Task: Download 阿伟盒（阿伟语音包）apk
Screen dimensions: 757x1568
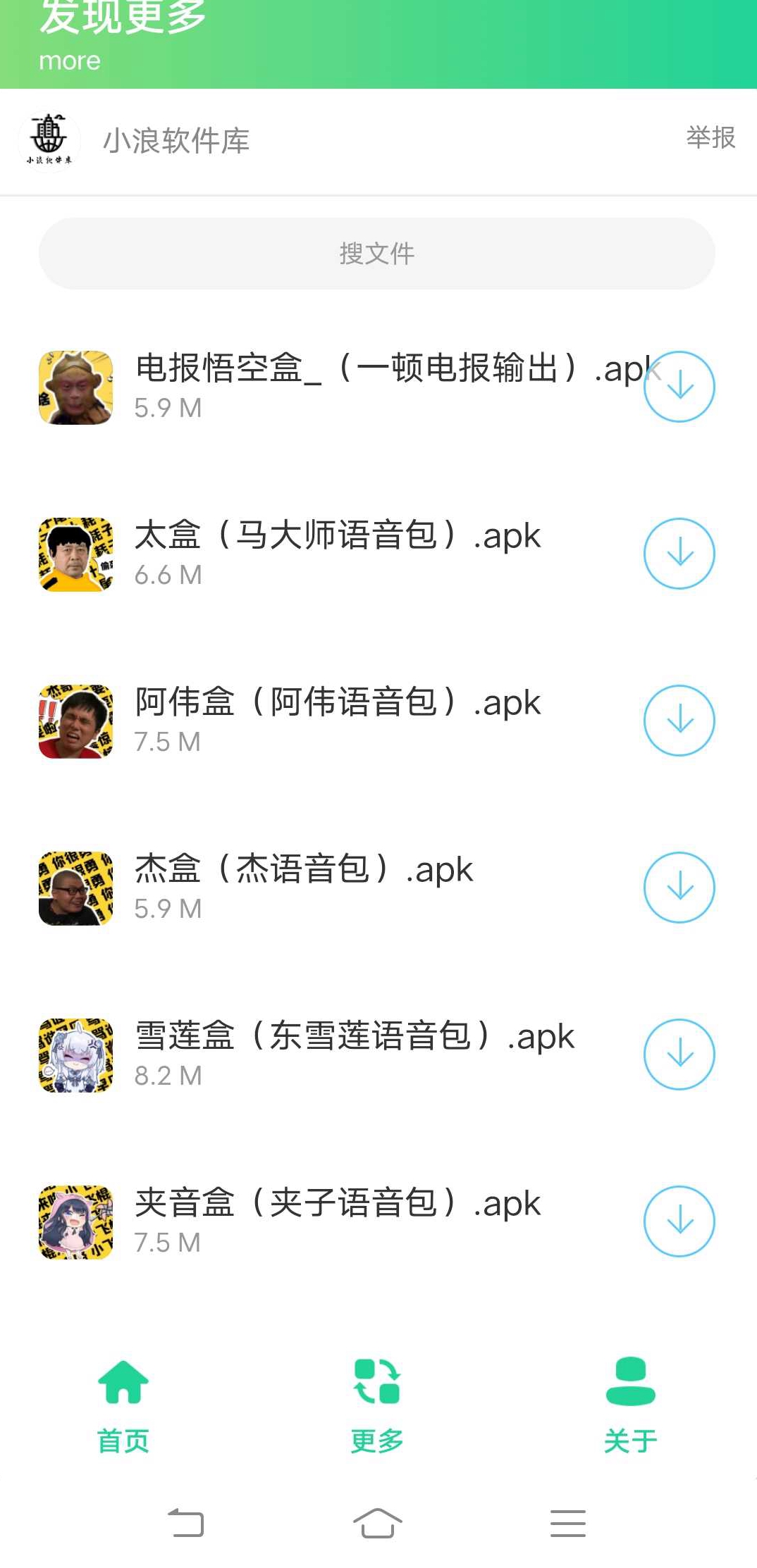Action: pos(679,721)
